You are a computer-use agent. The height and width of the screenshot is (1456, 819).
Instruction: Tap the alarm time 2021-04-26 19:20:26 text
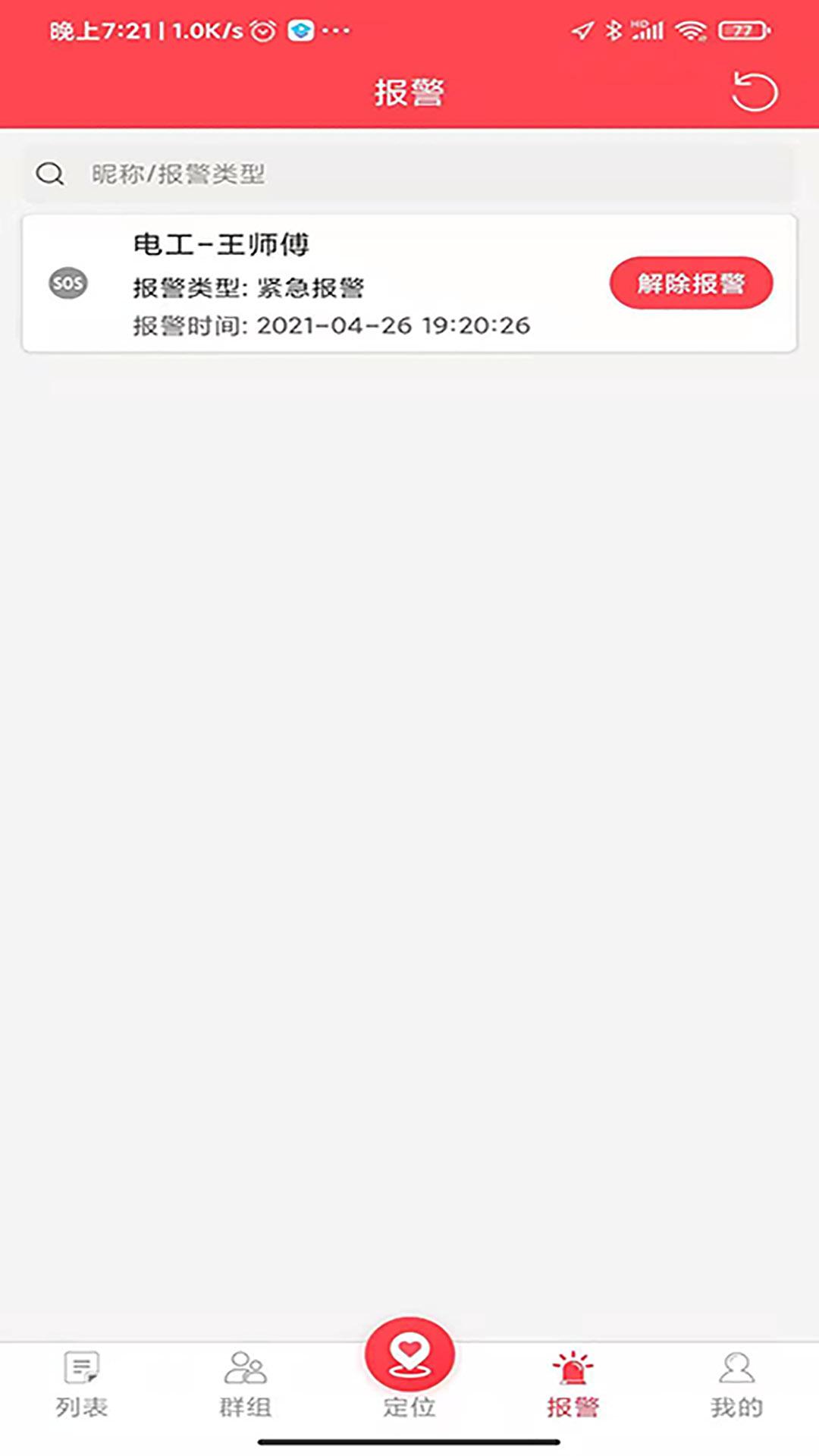(x=331, y=326)
